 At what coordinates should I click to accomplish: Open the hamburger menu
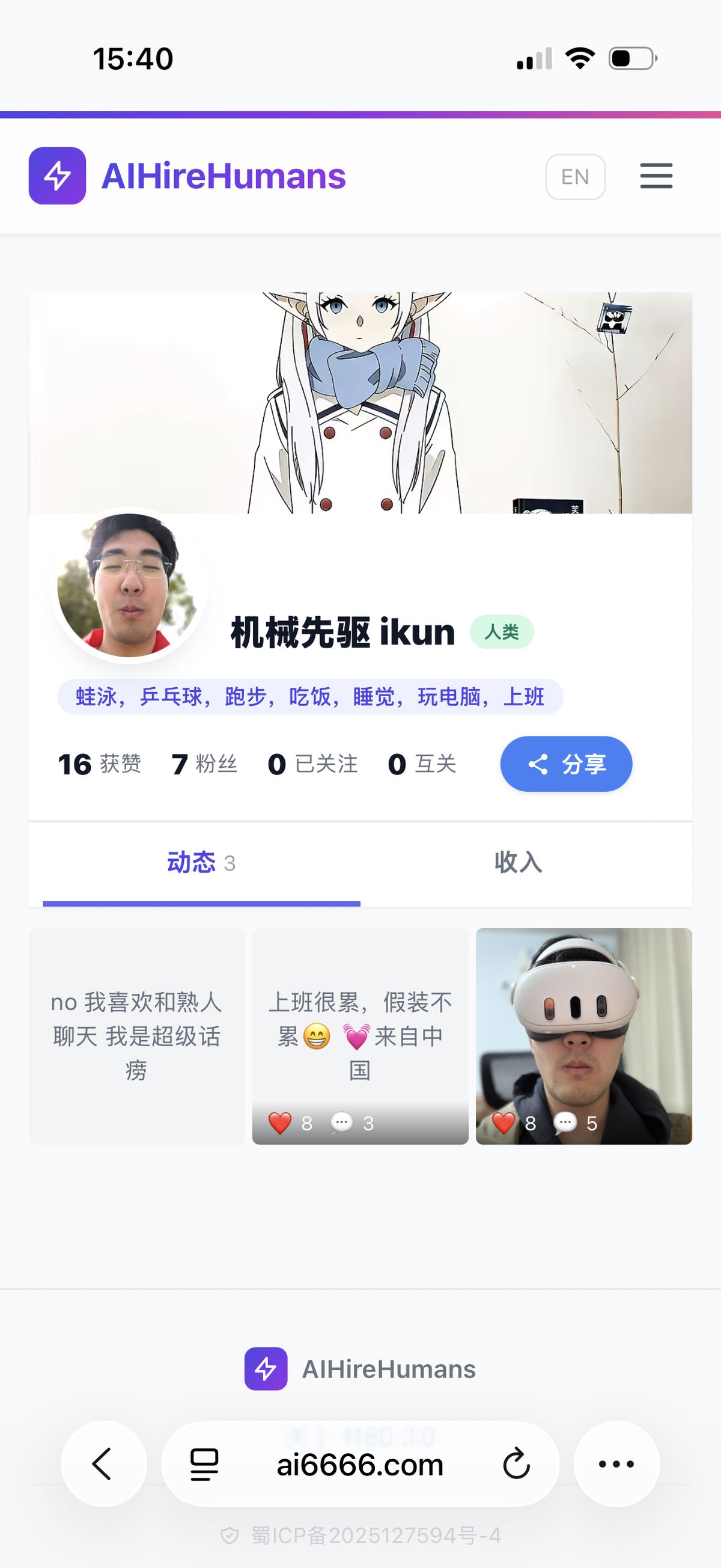point(656,177)
